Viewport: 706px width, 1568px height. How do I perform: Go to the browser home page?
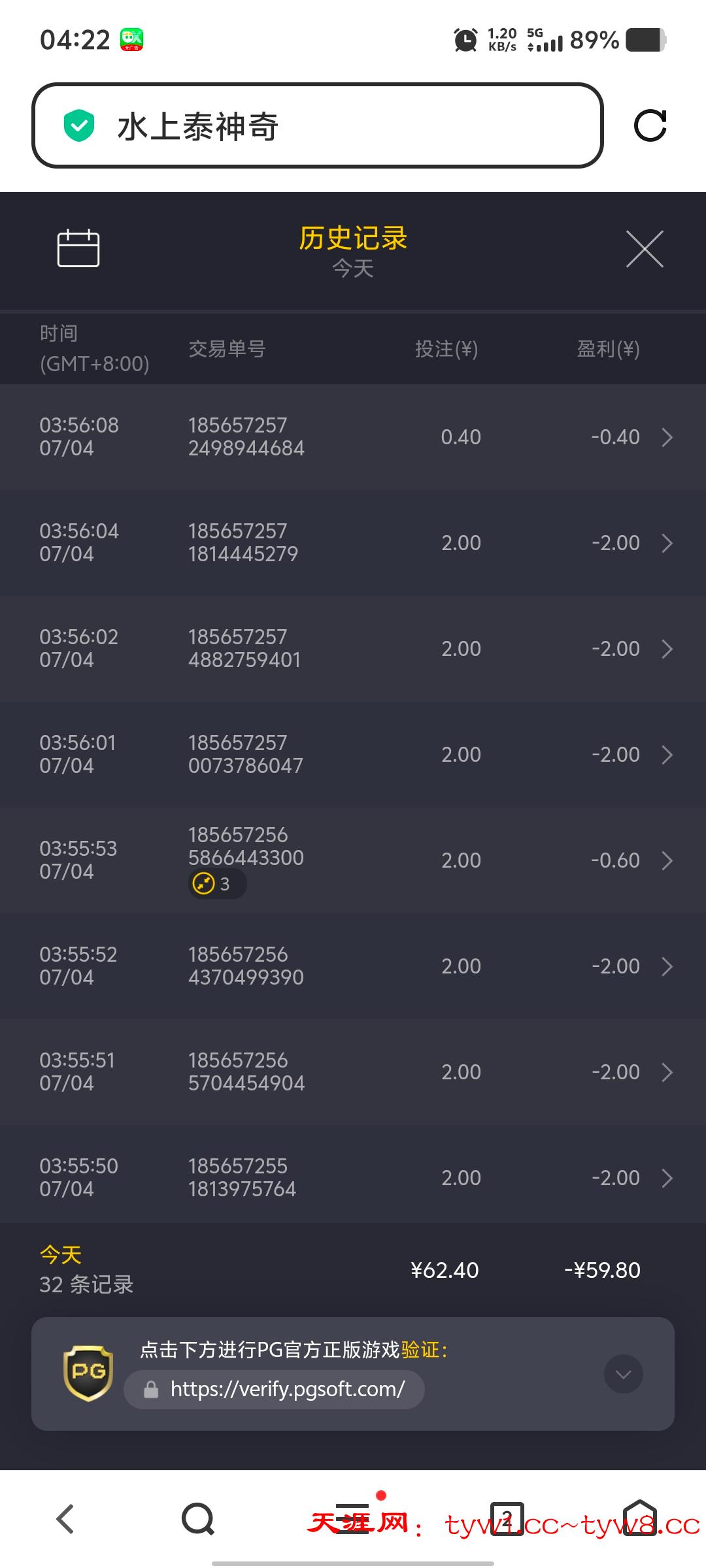(639, 1518)
